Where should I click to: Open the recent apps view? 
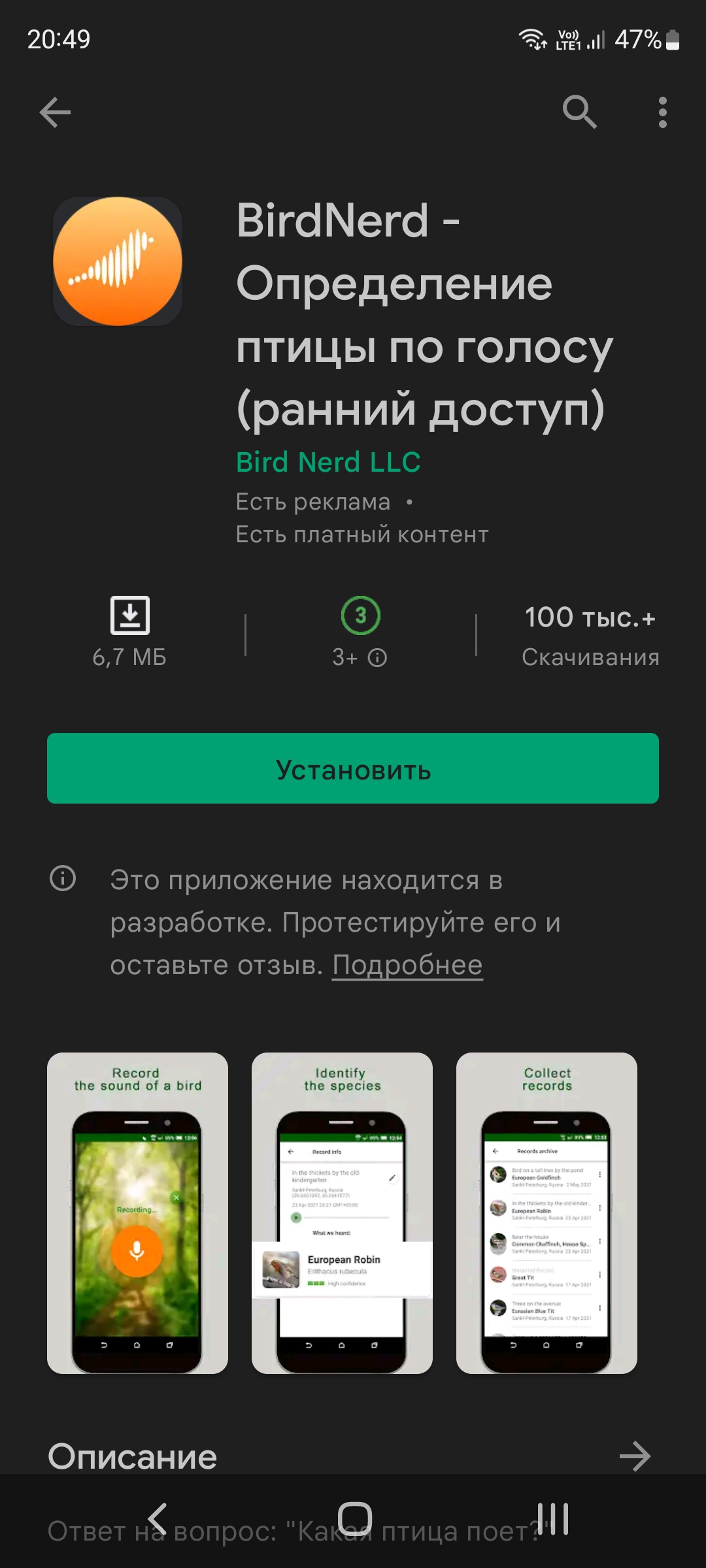tap(553, 1518)
